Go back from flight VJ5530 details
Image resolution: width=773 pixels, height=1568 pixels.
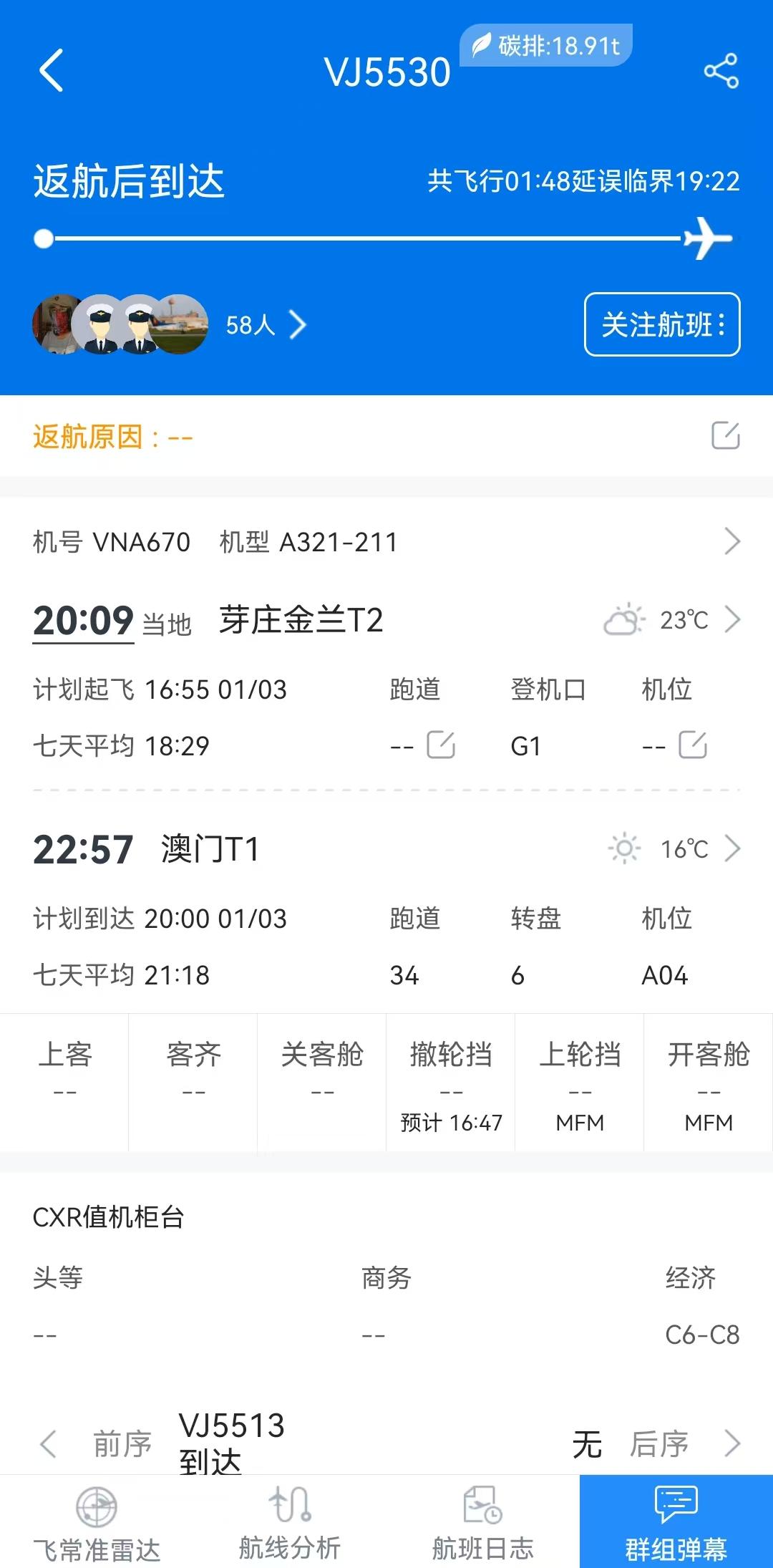pyautogui.click(x=52, y=71)
